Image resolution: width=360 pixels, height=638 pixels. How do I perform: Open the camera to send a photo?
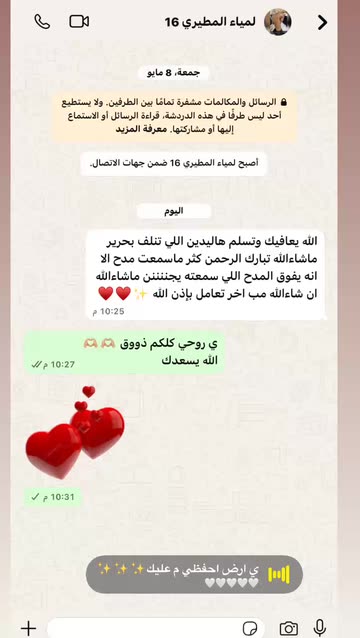tap(288, 628)
